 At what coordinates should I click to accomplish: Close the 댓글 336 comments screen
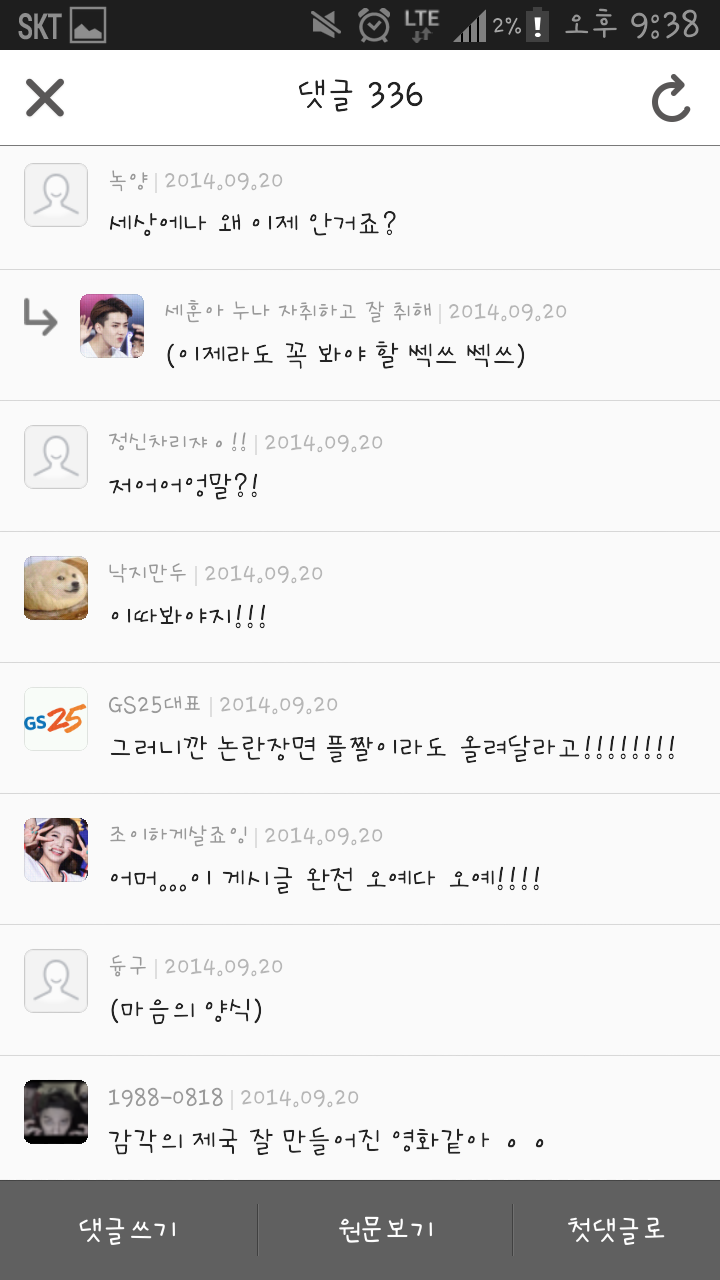click(45, 98)
